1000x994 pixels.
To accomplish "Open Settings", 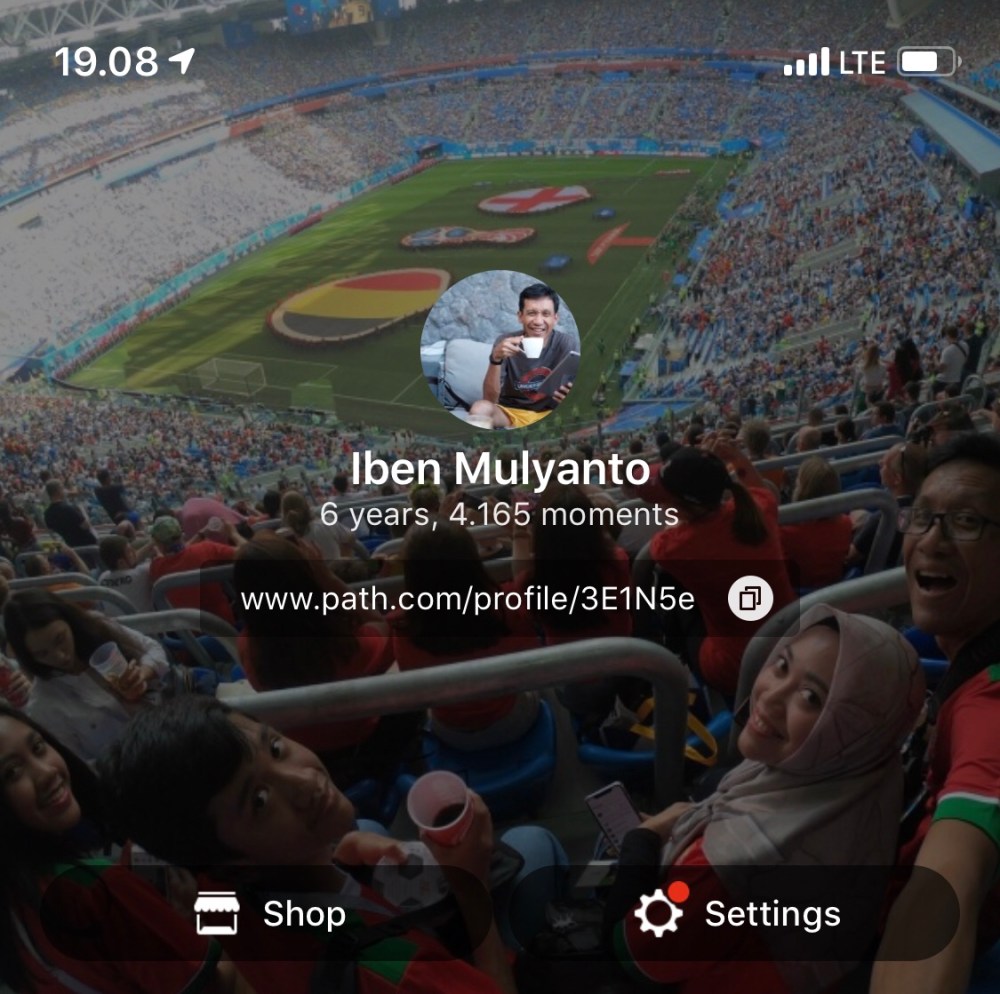I will tap(738, 914).
